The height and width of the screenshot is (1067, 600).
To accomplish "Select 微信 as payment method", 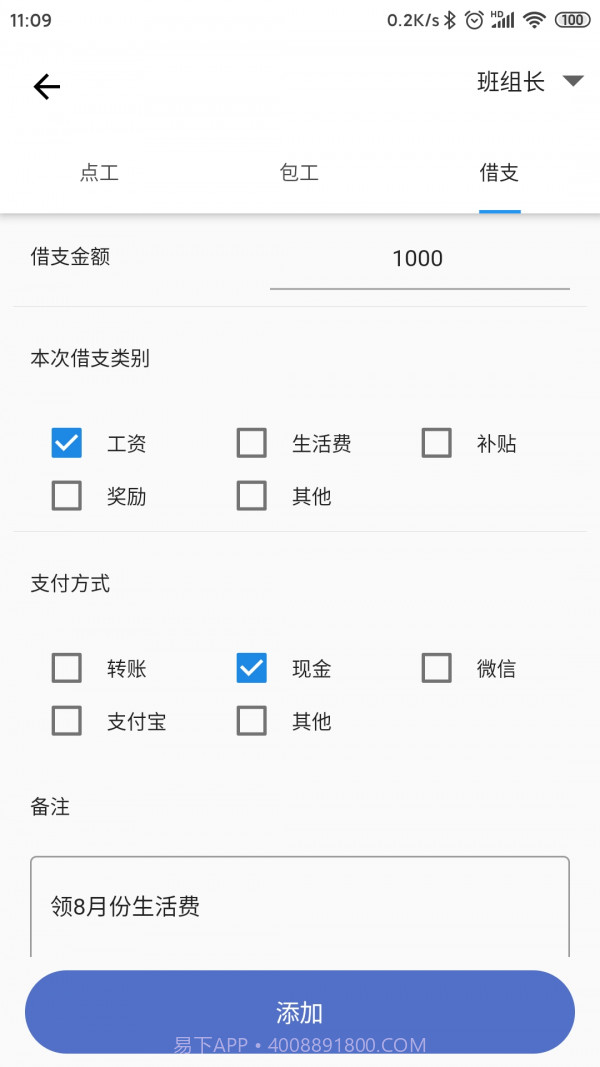I will click(437, 668).
